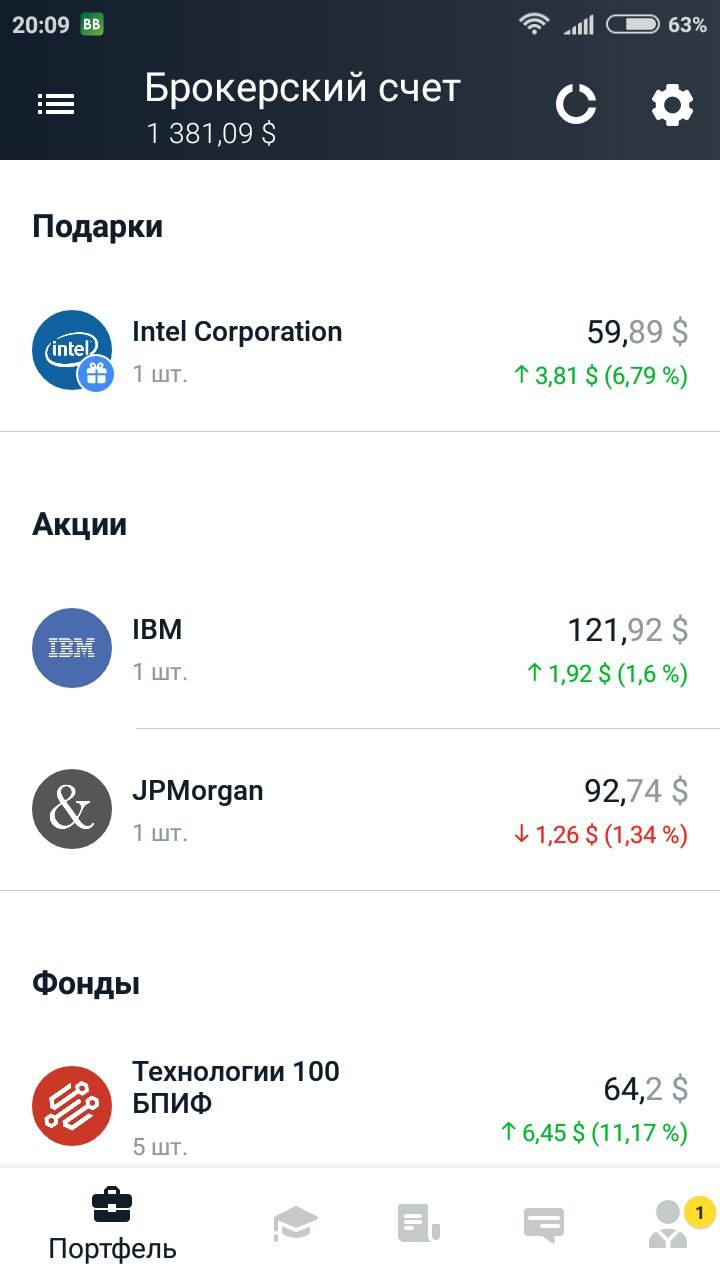Open the Технологии 100 БПИФ fund

pyautogui.click(x=360, y=1105)
